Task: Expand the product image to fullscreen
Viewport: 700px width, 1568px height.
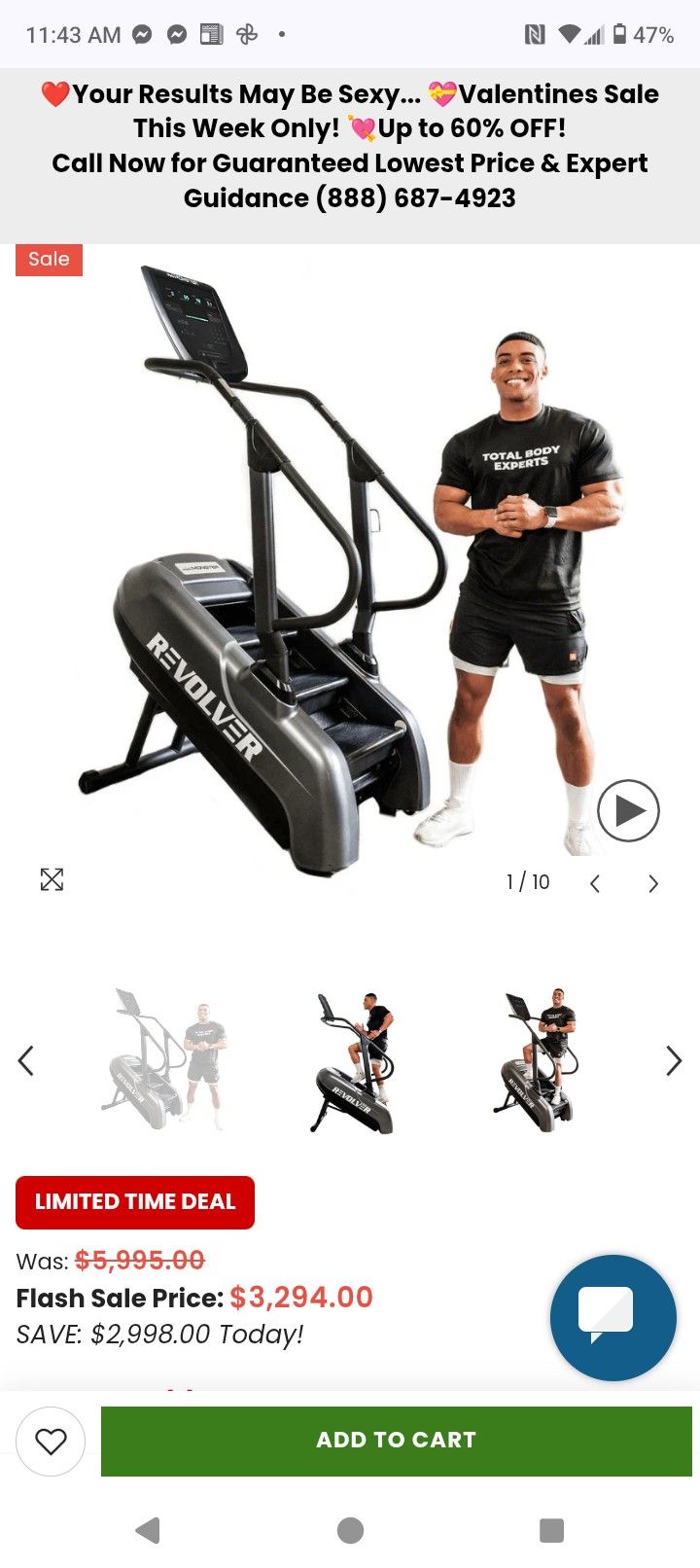Action: coord(52,879)
